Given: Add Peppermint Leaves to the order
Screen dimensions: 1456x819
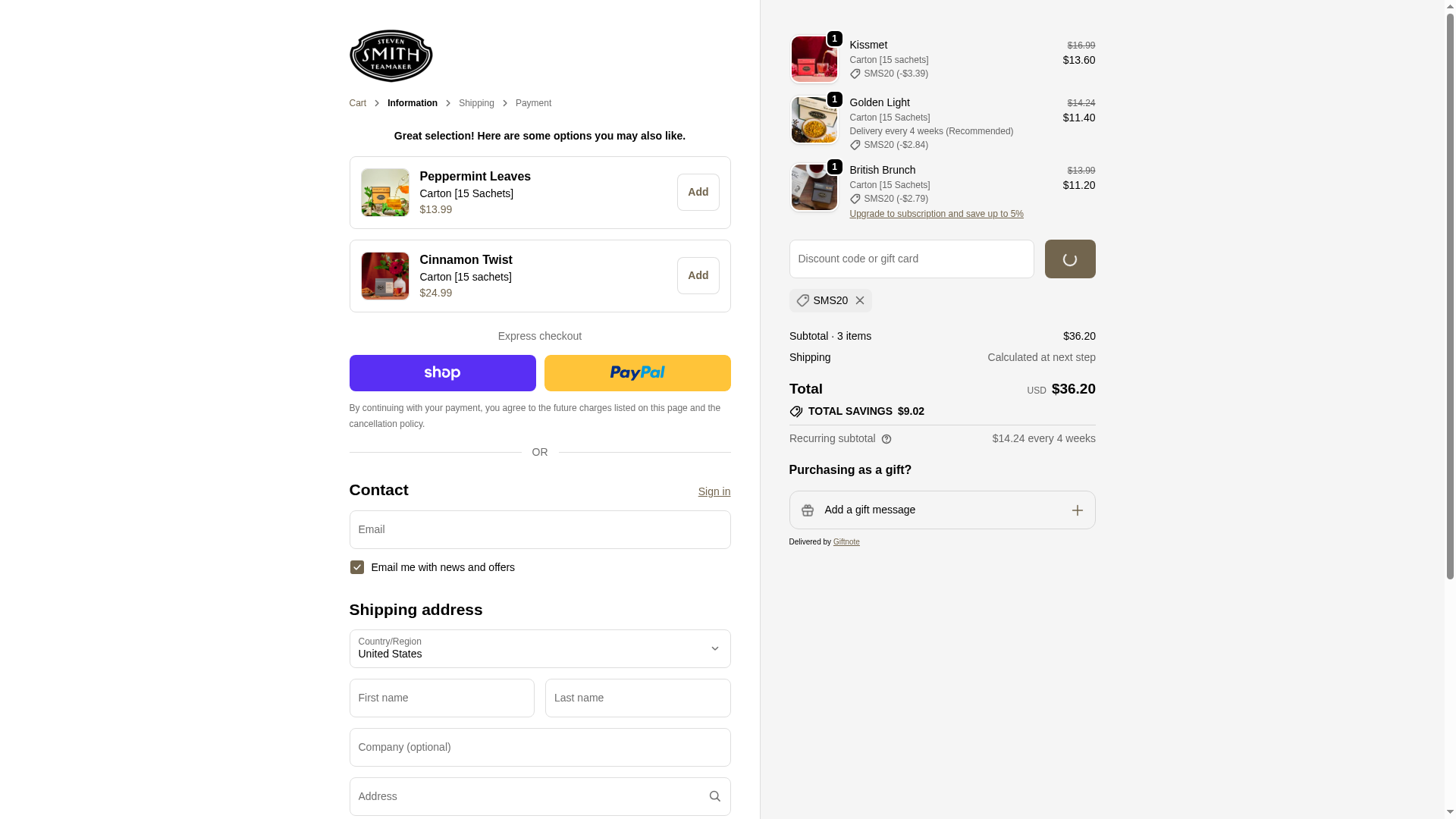Looking at the screenshot, I should coord(698,193).
